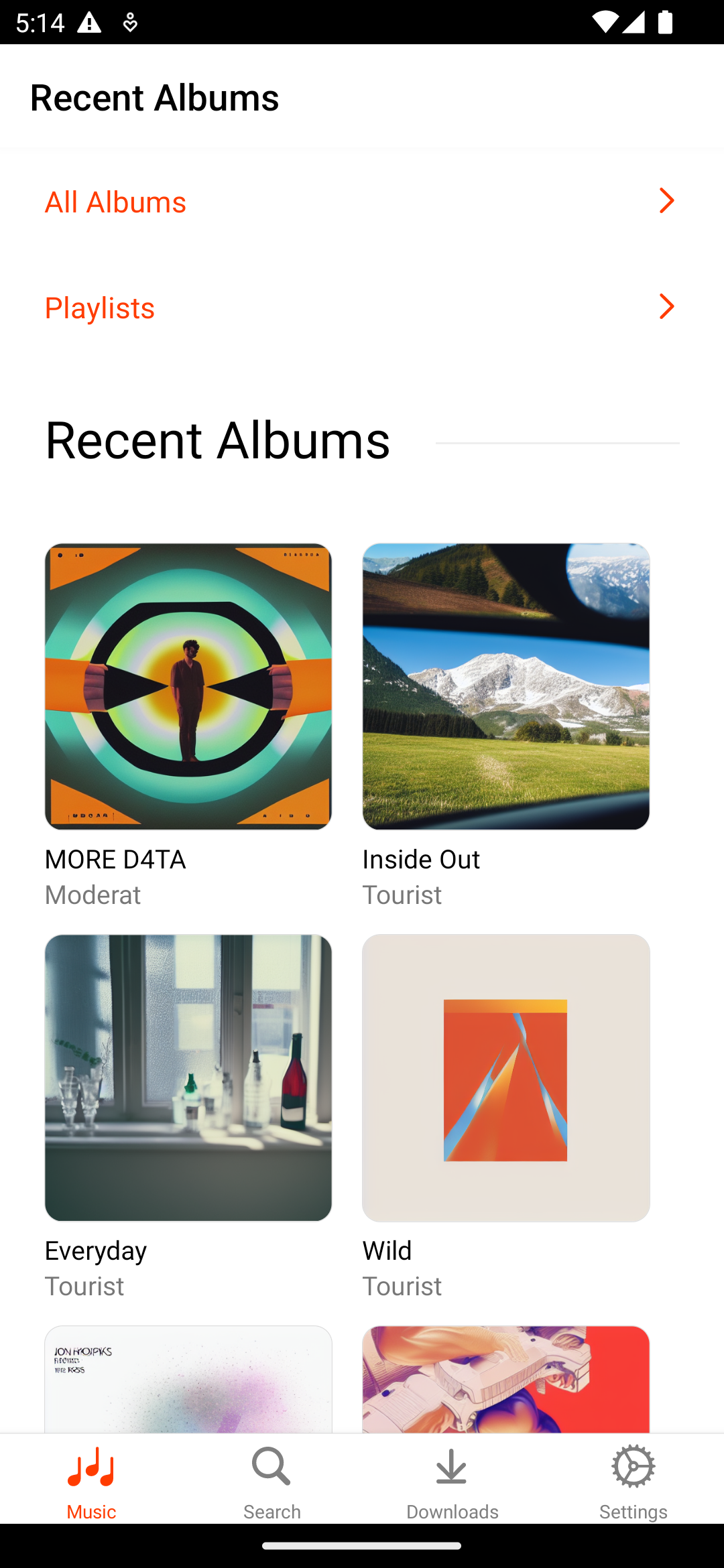Switch to the Downloads tab
724x1568 pixels.
(452, 1481)
